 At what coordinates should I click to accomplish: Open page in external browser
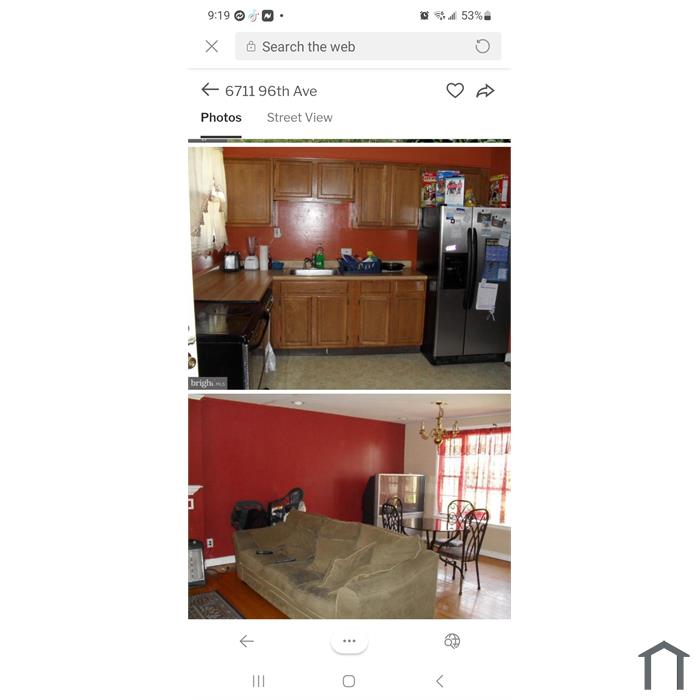[x=452, y=641]
